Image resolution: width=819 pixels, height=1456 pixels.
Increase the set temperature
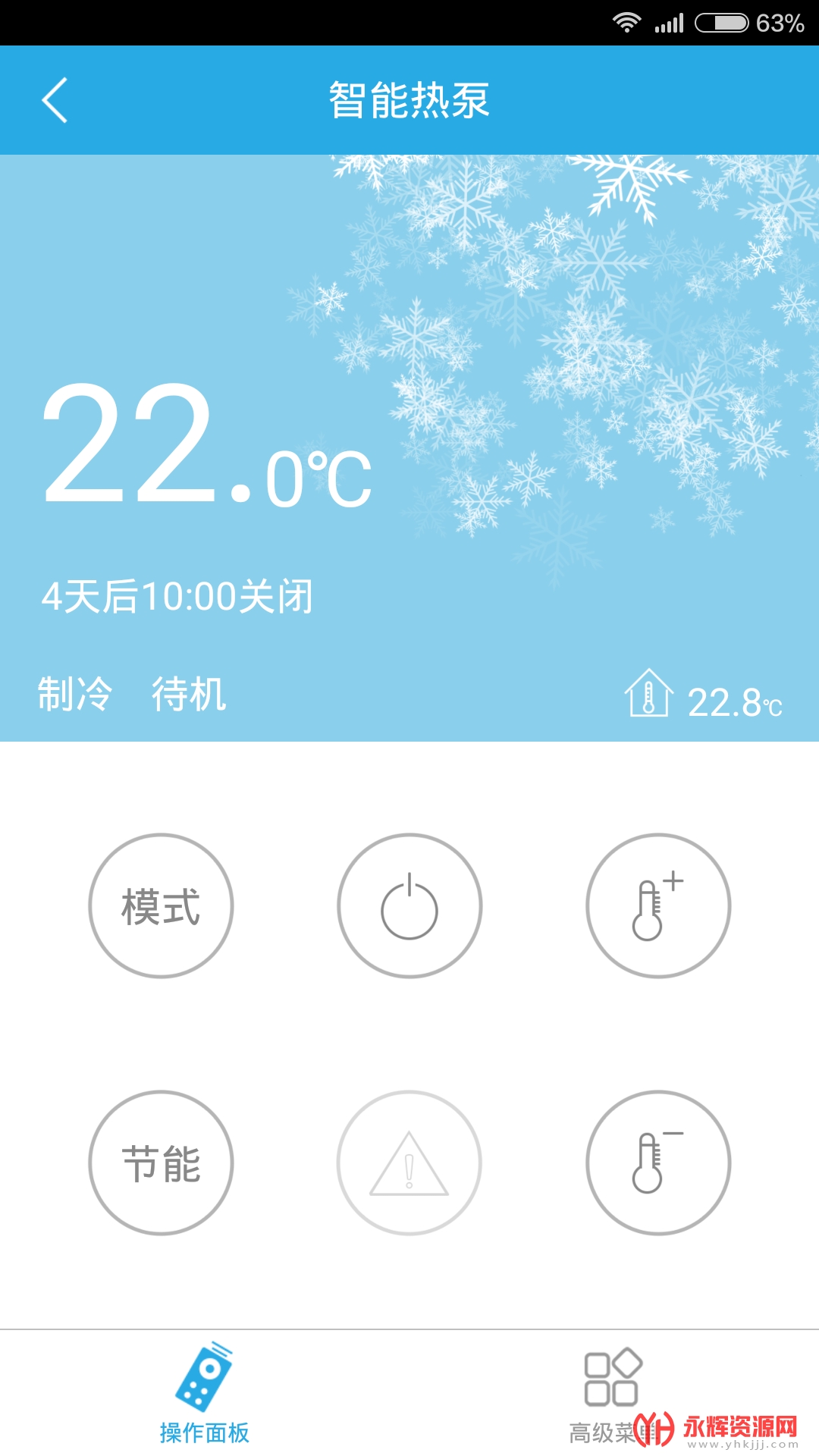tap(658, 905)
